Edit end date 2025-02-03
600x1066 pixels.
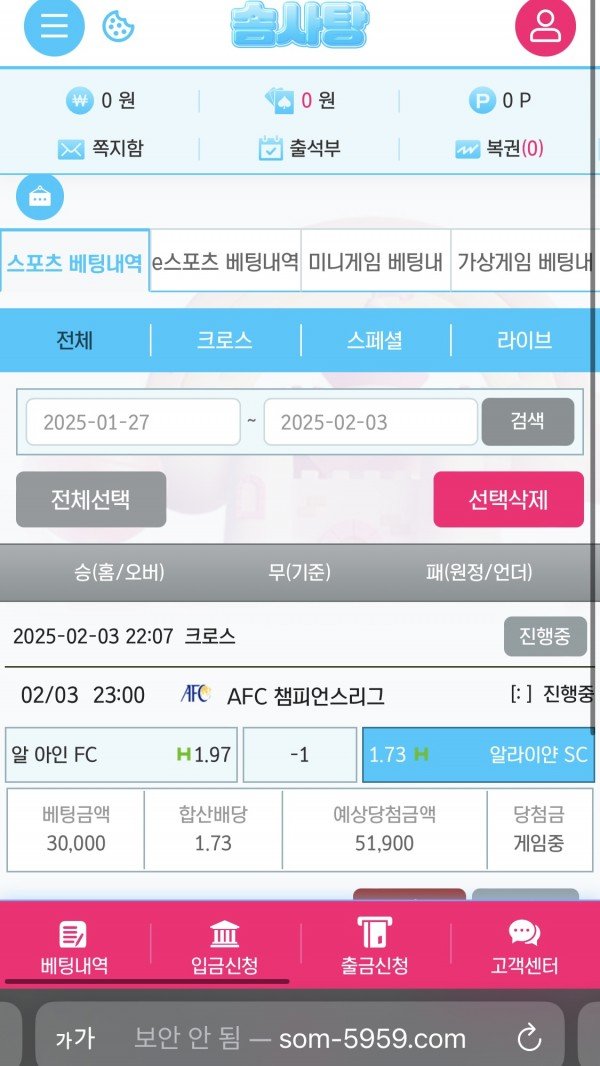(370, 422)
